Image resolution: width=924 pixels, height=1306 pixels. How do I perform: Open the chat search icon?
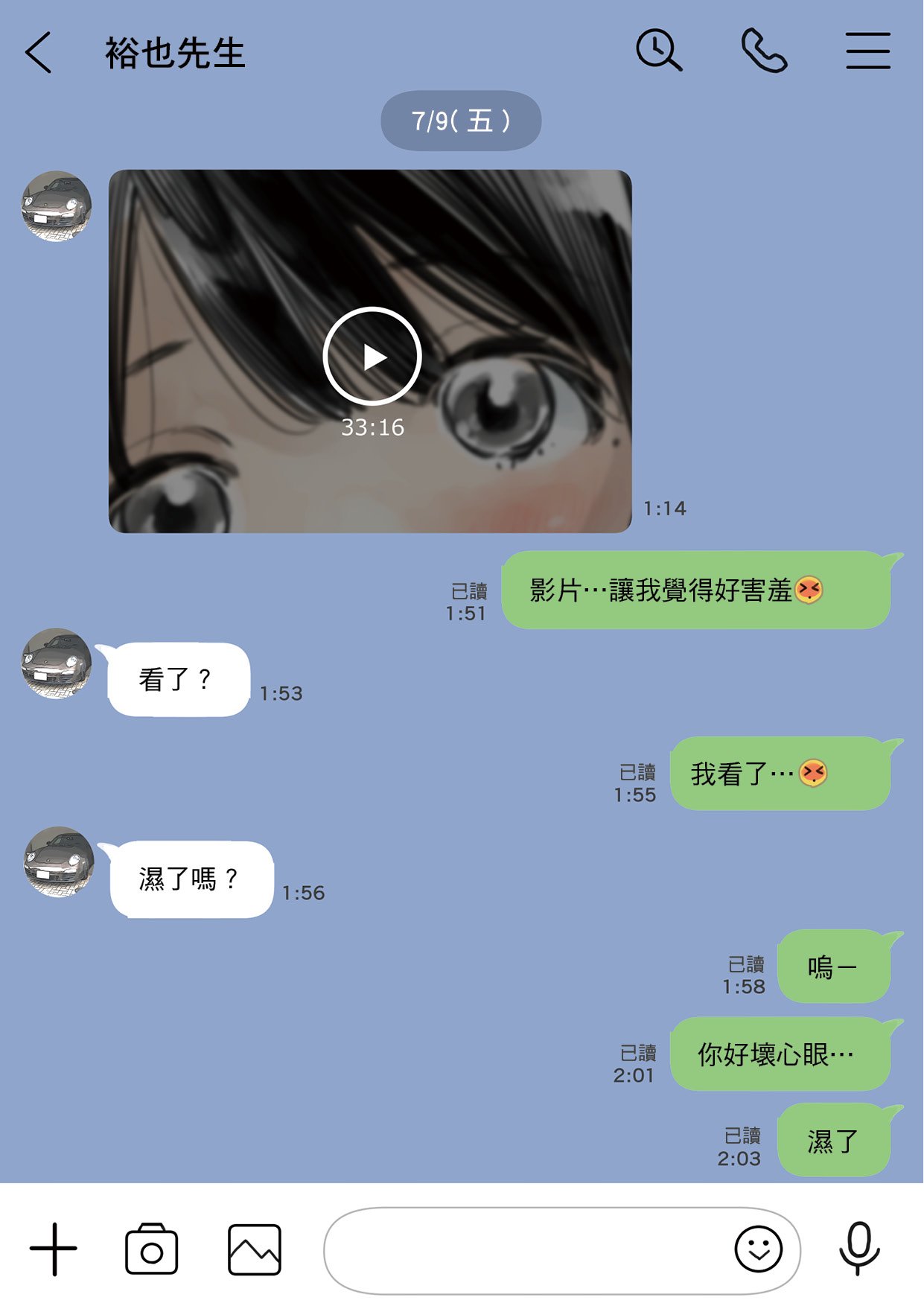point(658,51)
